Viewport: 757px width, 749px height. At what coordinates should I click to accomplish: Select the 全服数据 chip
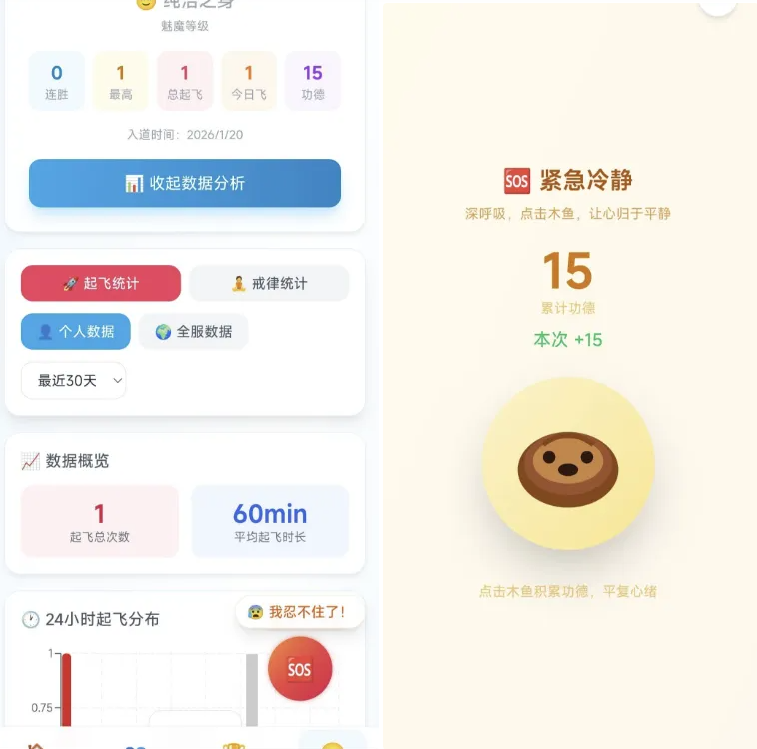click(194, 331)
